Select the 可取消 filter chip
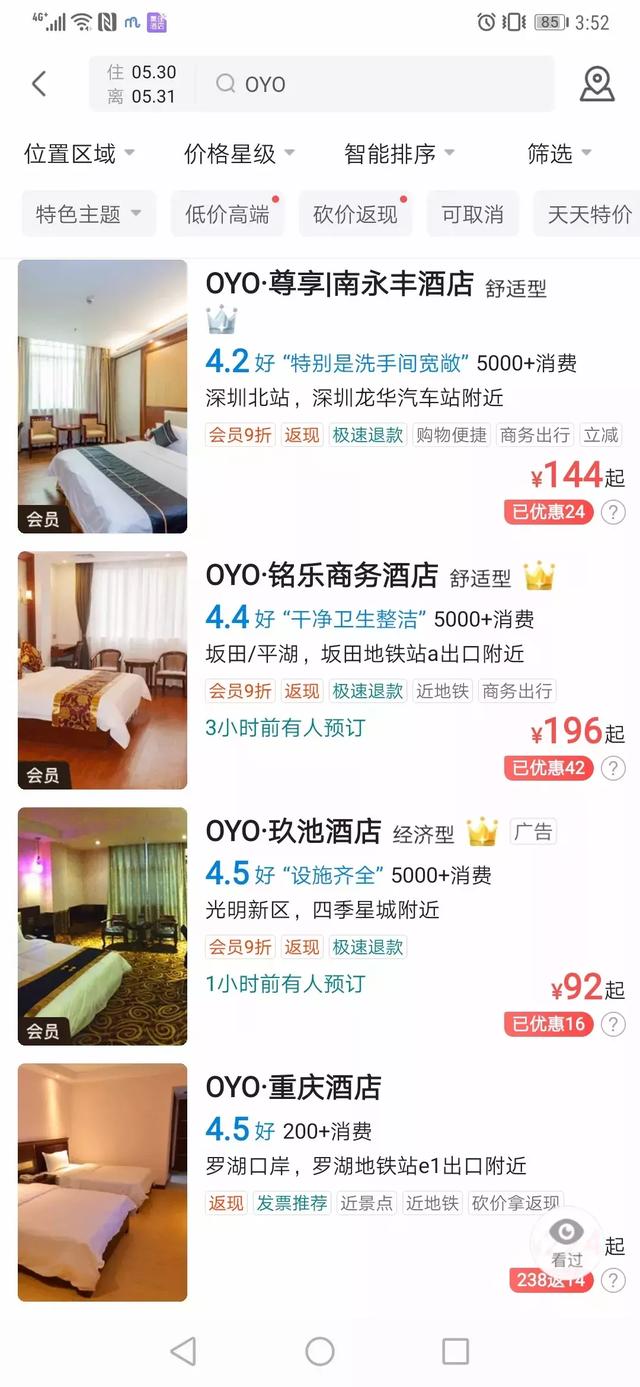 473,214
